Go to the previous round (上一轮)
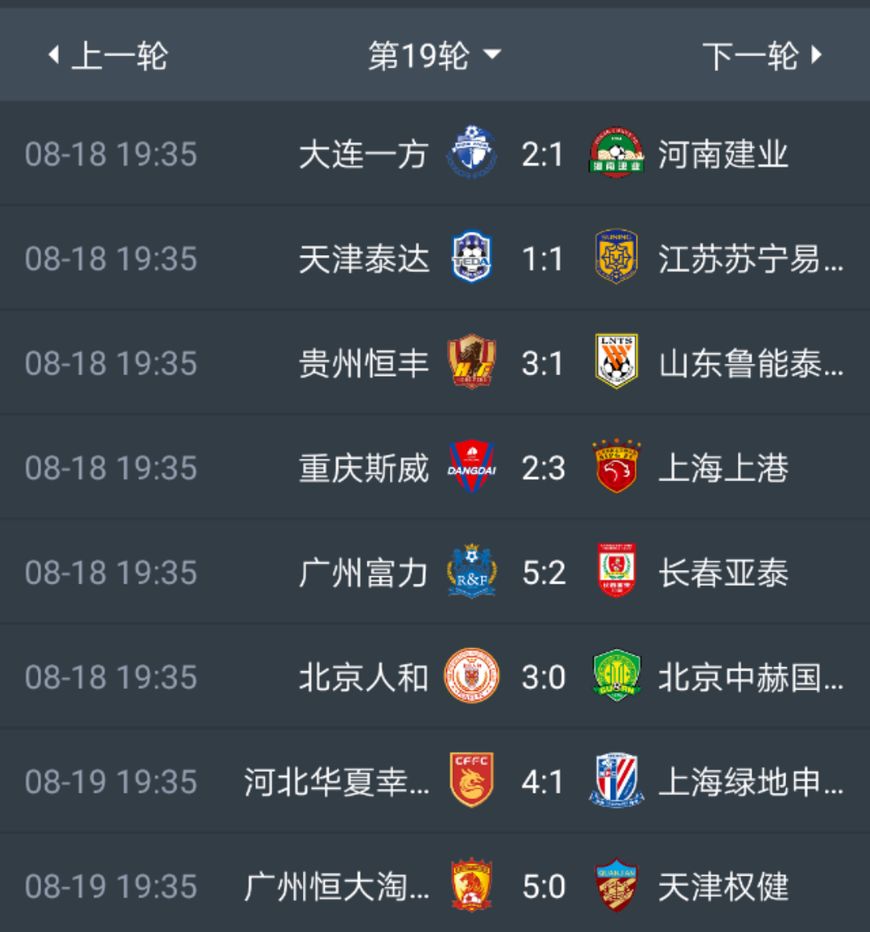 coord(108,56)
